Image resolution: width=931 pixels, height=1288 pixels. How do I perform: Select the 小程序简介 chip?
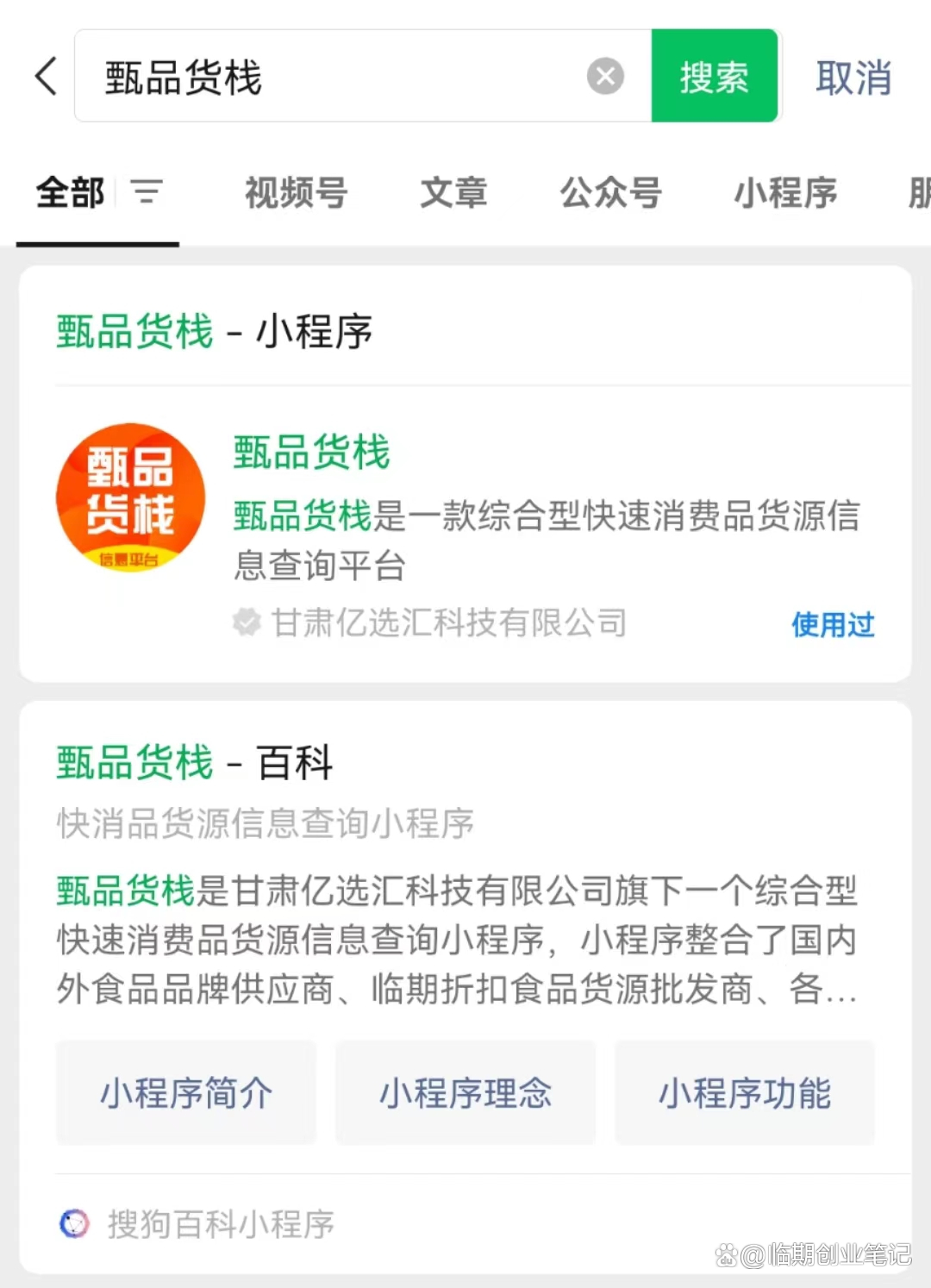tap(186, 1093)
